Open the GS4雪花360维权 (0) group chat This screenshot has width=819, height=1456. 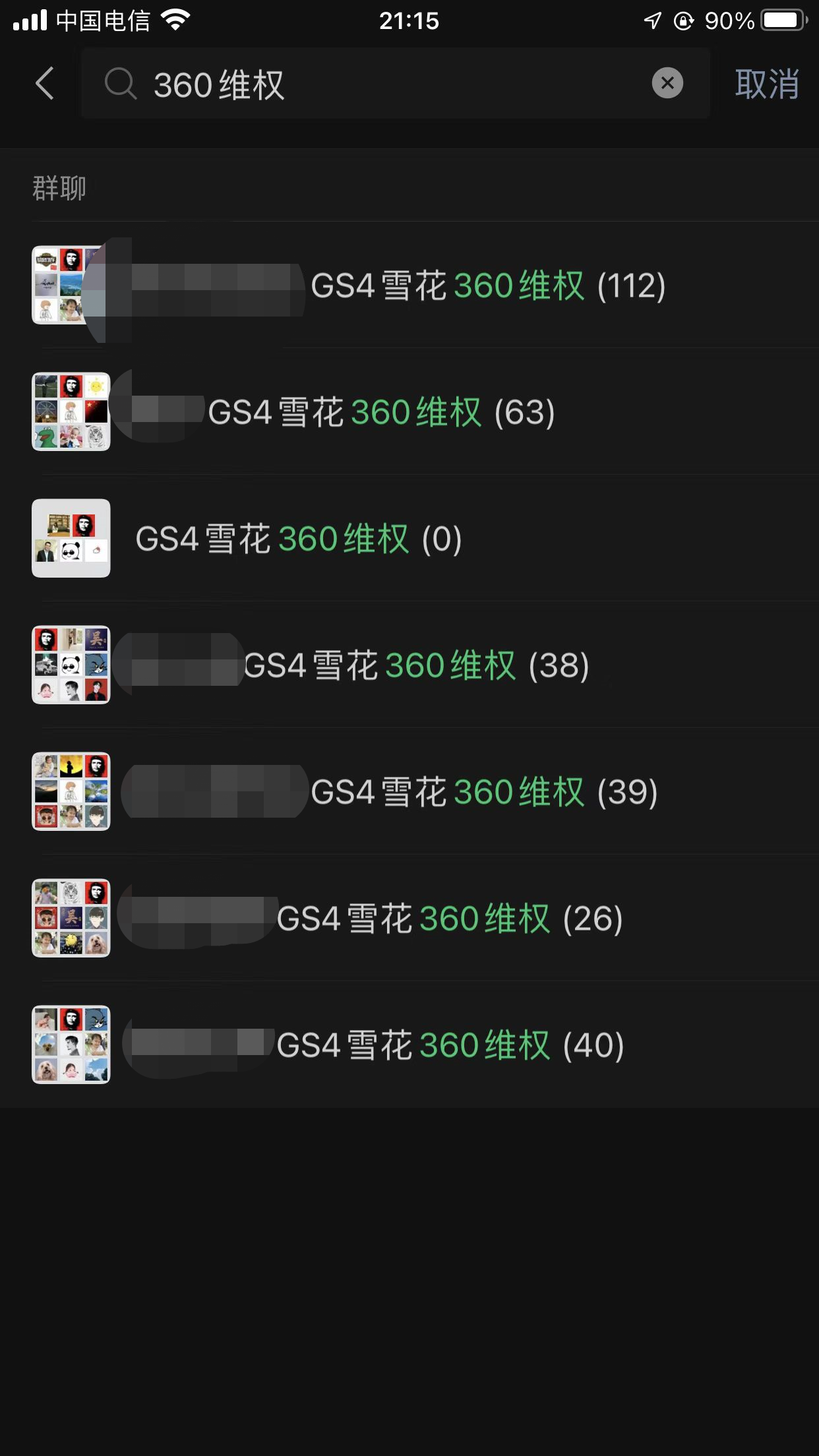298,539
